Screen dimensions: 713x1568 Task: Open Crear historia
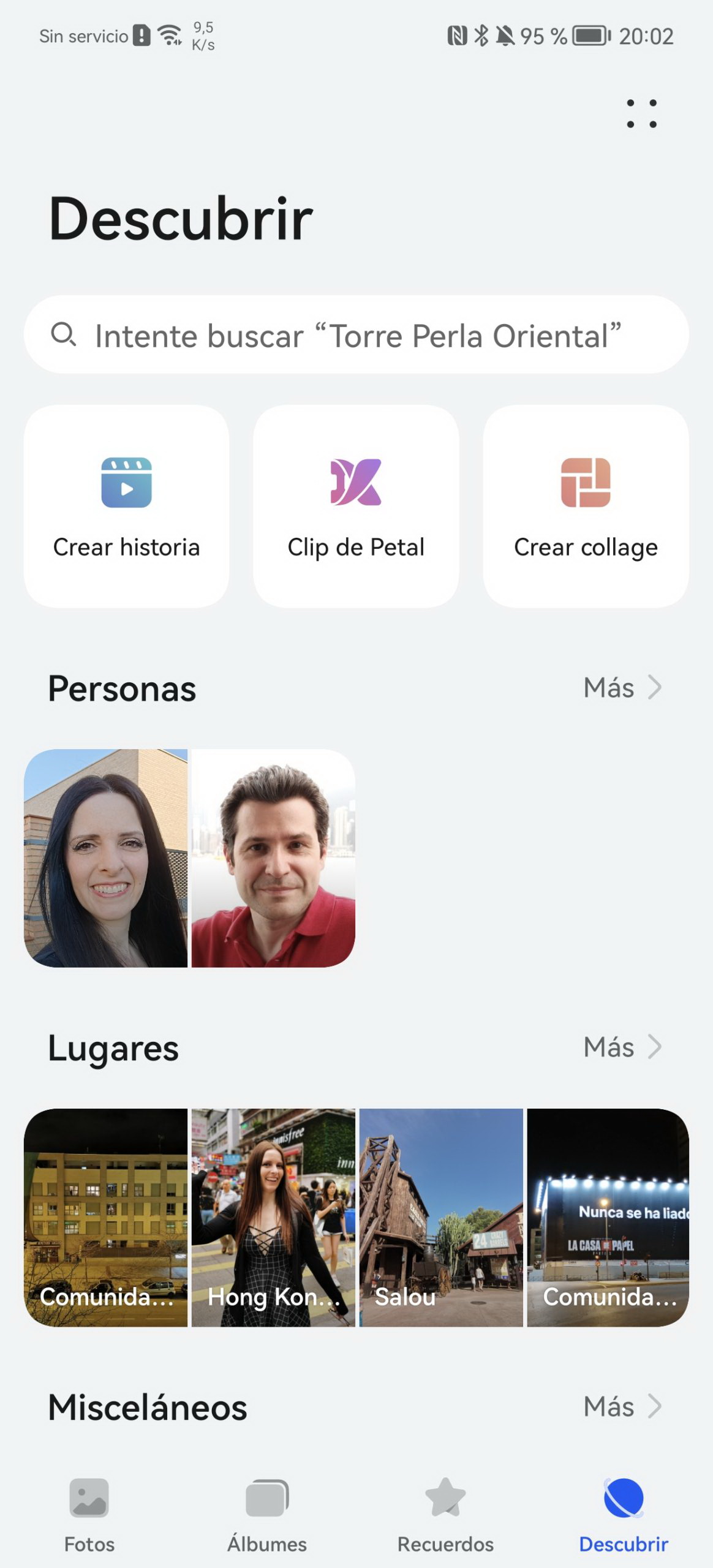[127, 506]
